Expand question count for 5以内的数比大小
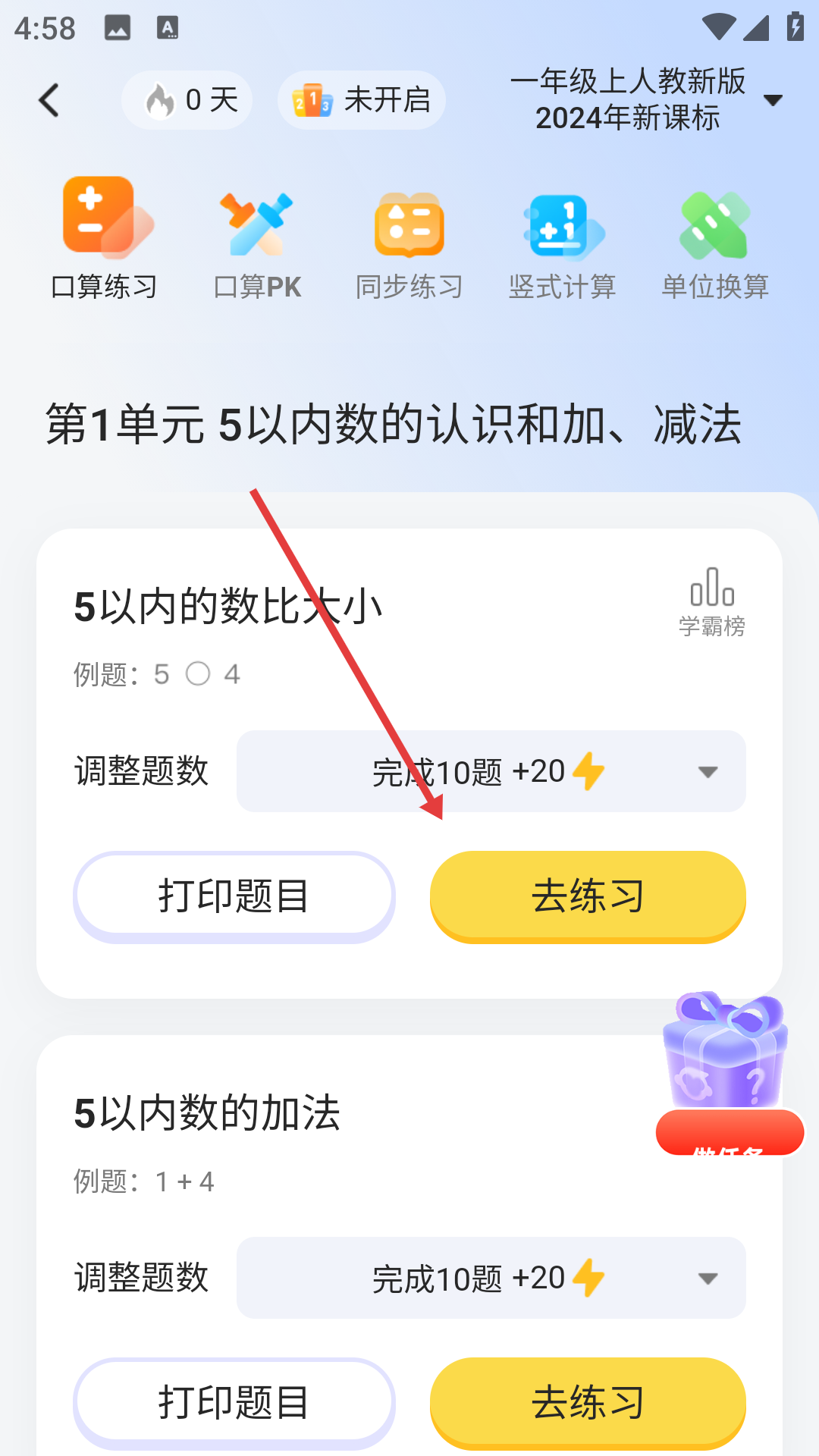 708,771
